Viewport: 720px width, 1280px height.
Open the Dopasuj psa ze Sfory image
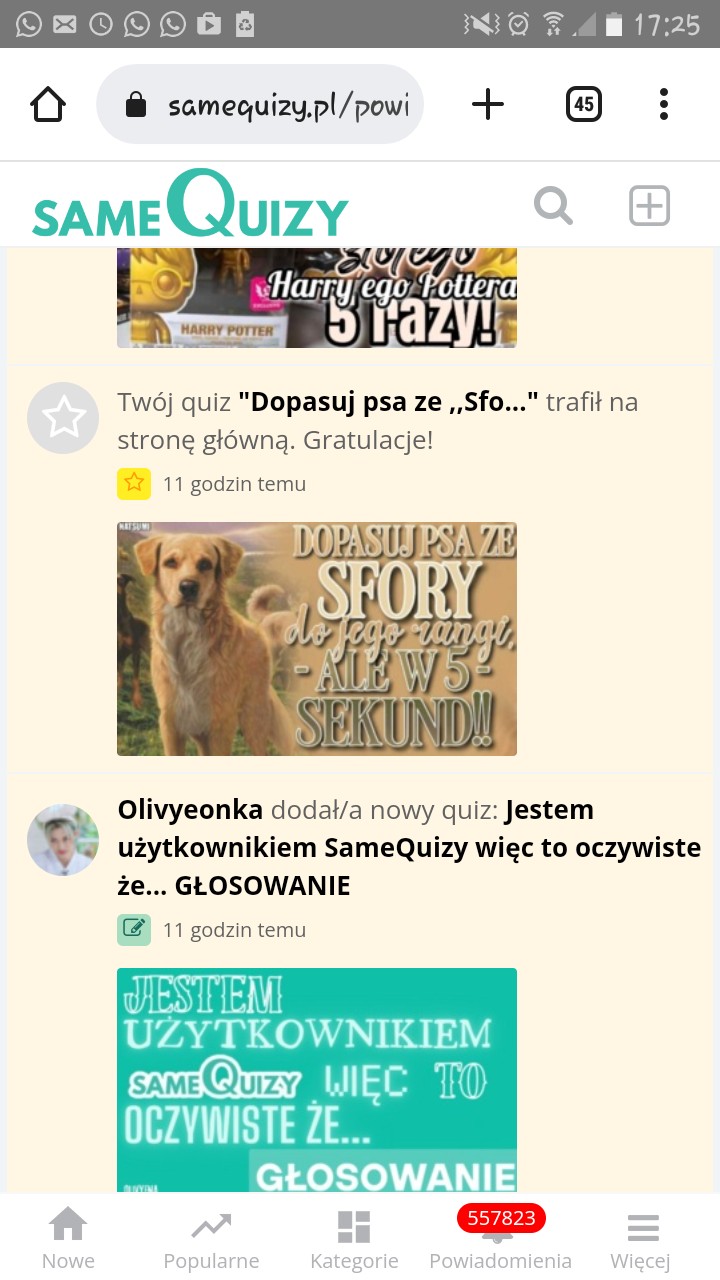317,638
